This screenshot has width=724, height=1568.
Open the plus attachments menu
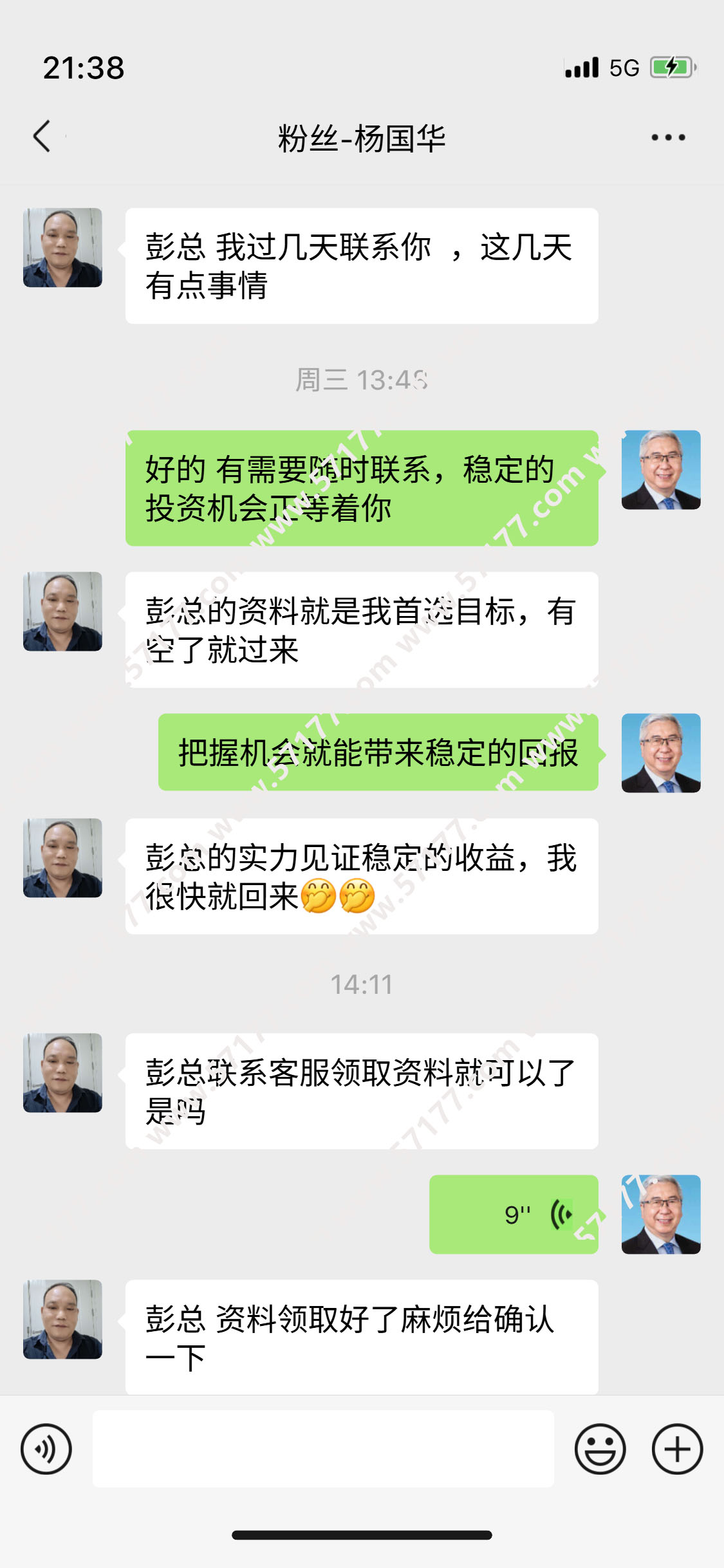click(677, 1449)
